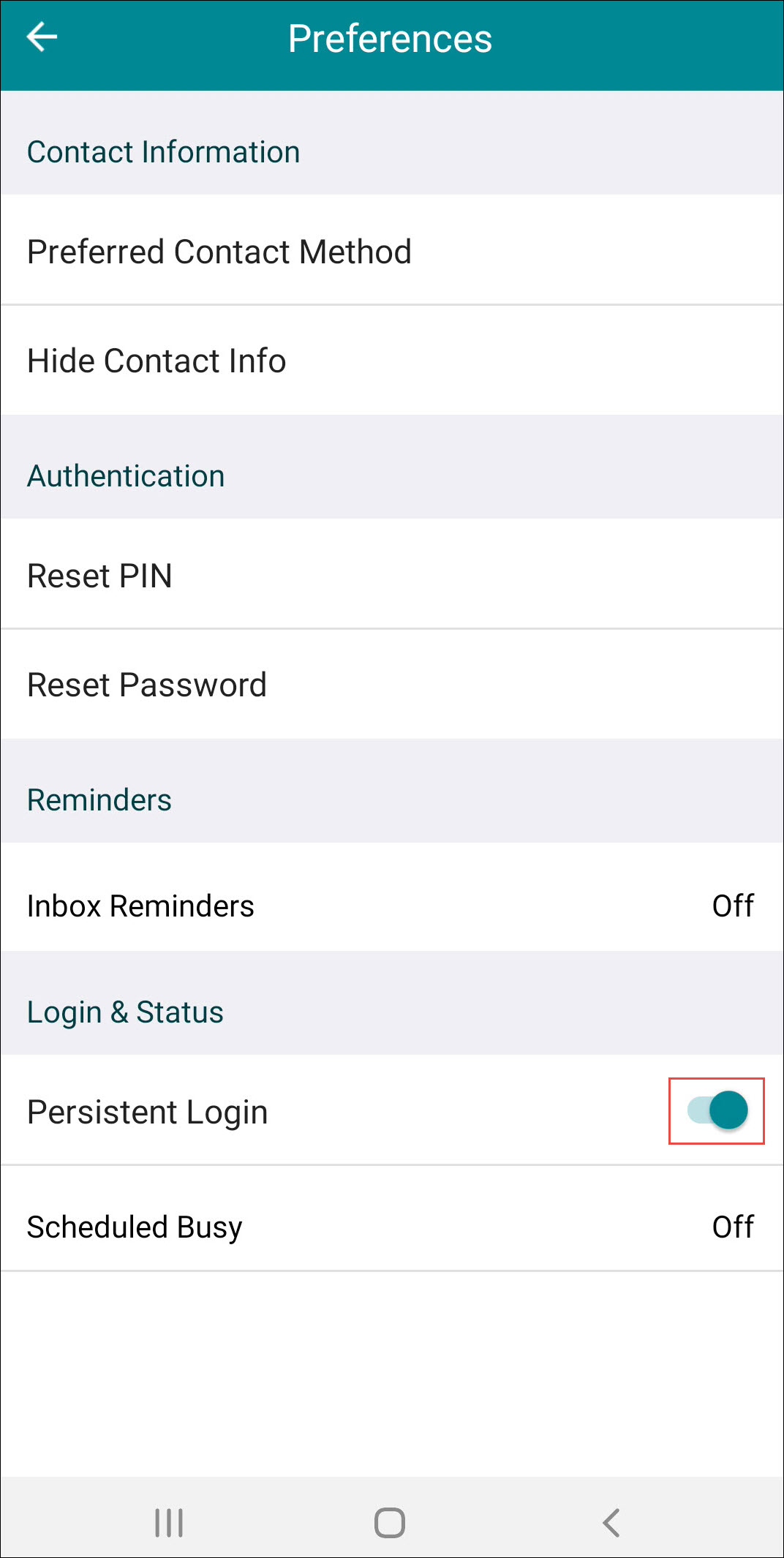Image resolution: width=784 pixels, height=1558 pixels.
Task: Open Hide Contact Info setting
Action: 392,361
